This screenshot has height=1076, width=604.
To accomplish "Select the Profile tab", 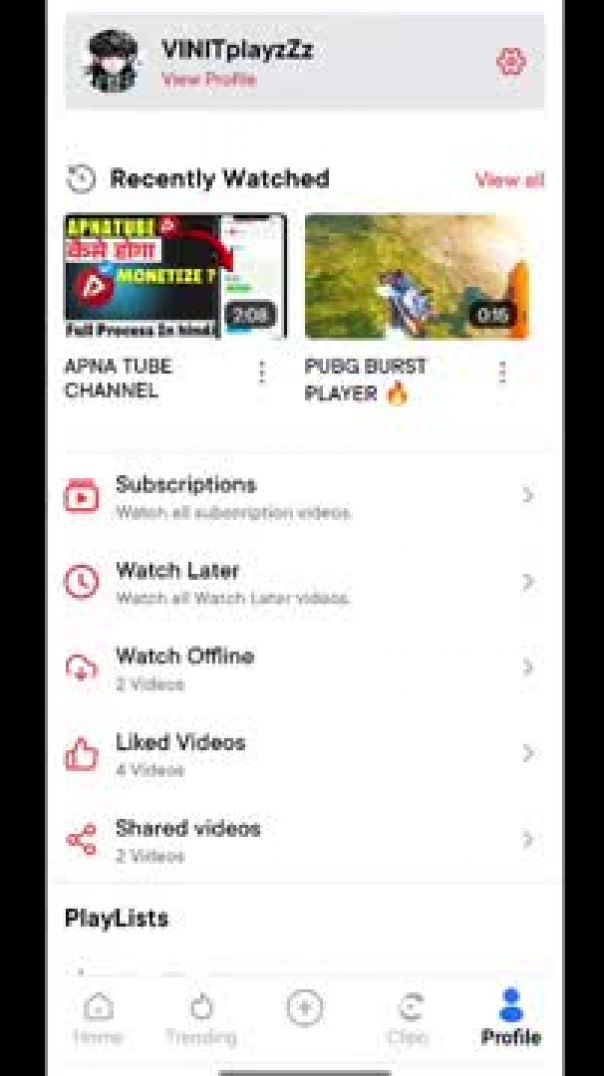I will (511, 1018).
